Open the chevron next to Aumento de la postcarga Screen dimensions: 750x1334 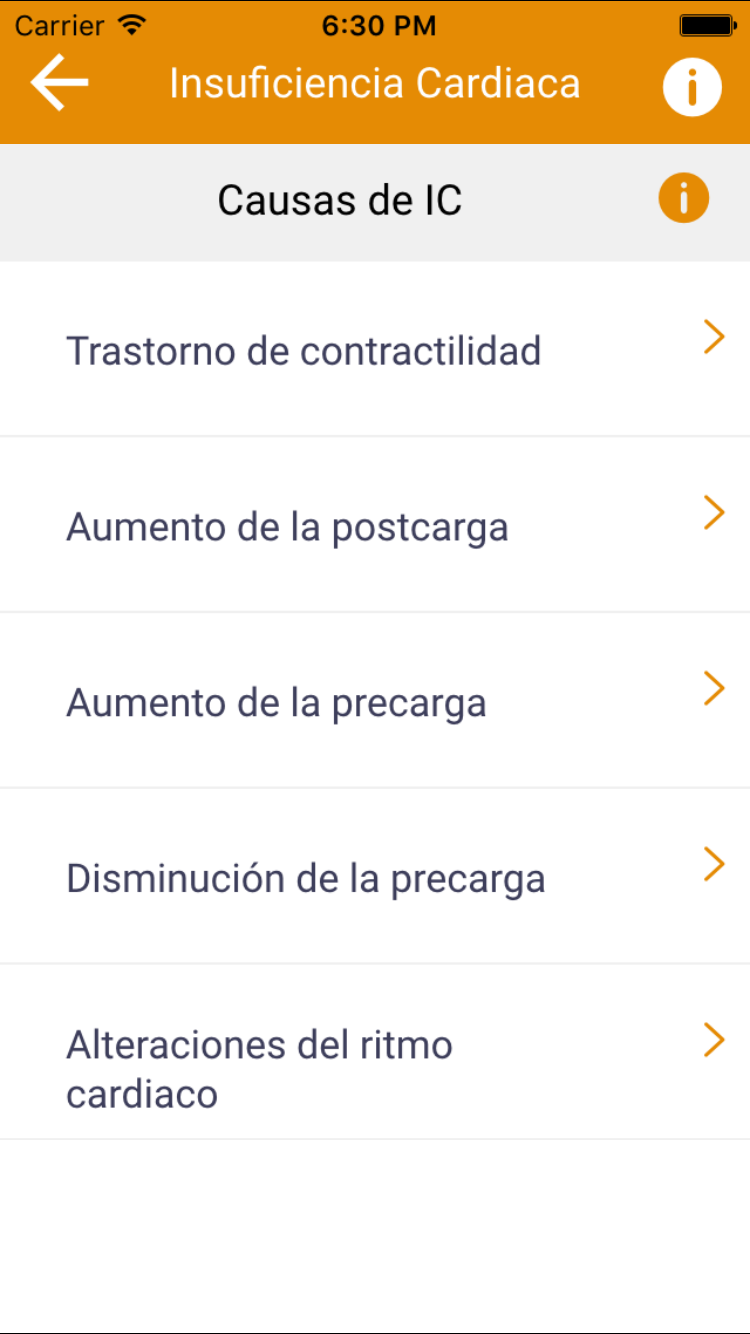[714, 512]
